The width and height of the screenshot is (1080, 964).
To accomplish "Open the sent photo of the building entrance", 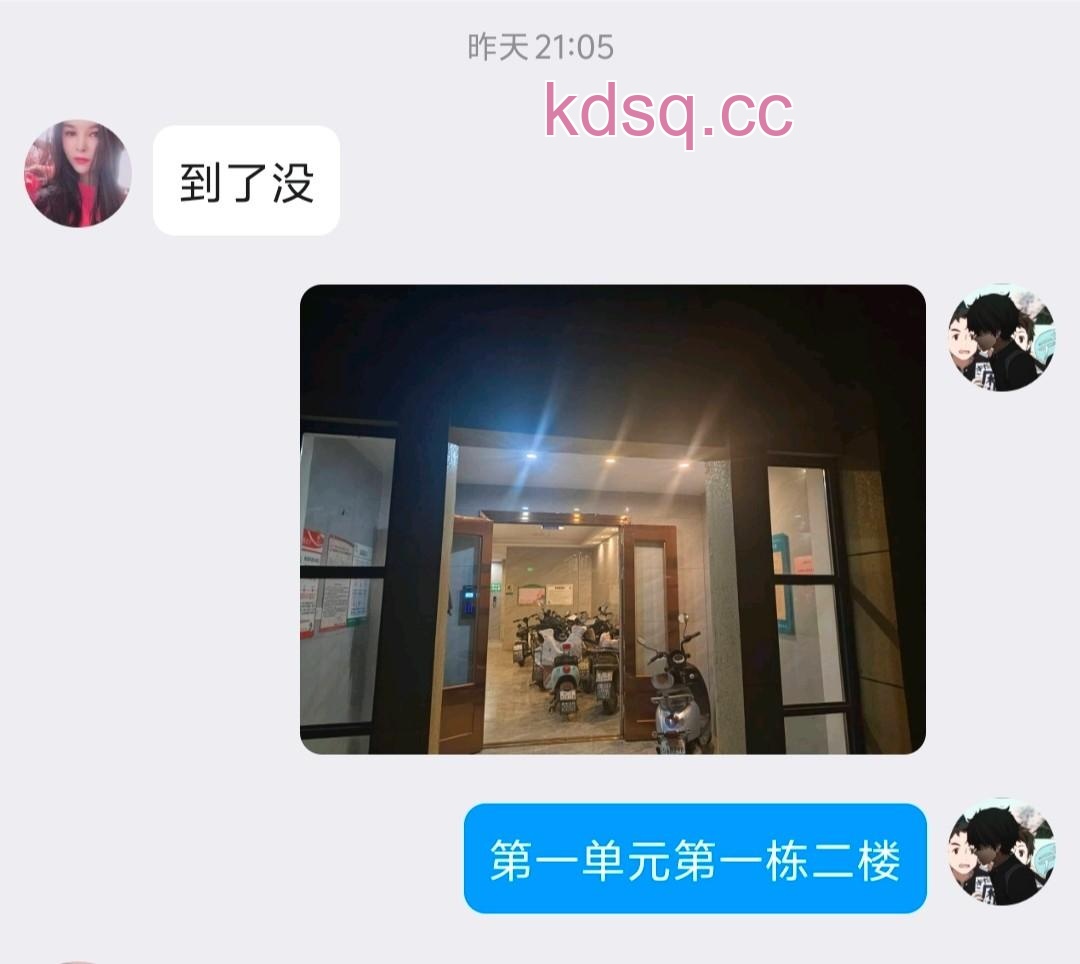I will pos(612,519).
